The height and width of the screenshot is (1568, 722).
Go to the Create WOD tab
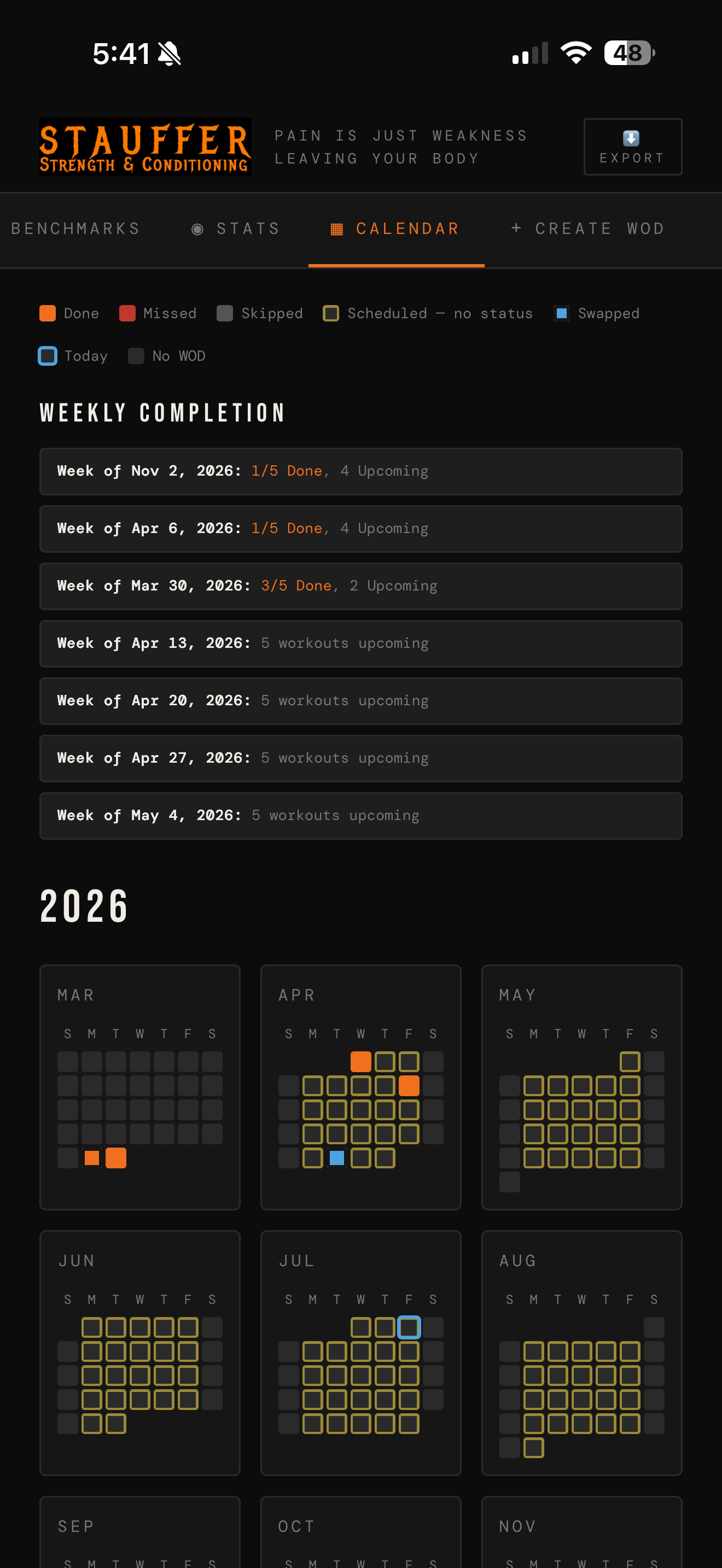(x=588, y=229)
